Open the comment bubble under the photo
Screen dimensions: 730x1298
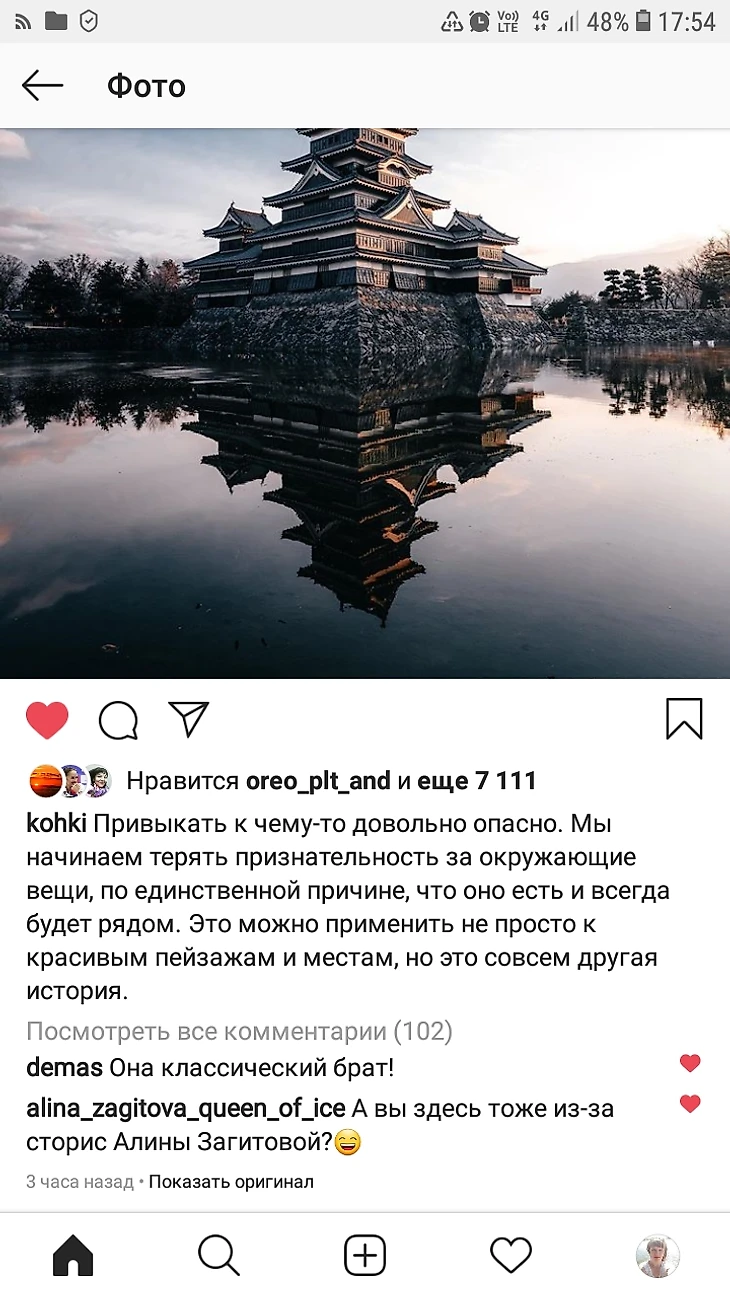(x=118, y=720)
